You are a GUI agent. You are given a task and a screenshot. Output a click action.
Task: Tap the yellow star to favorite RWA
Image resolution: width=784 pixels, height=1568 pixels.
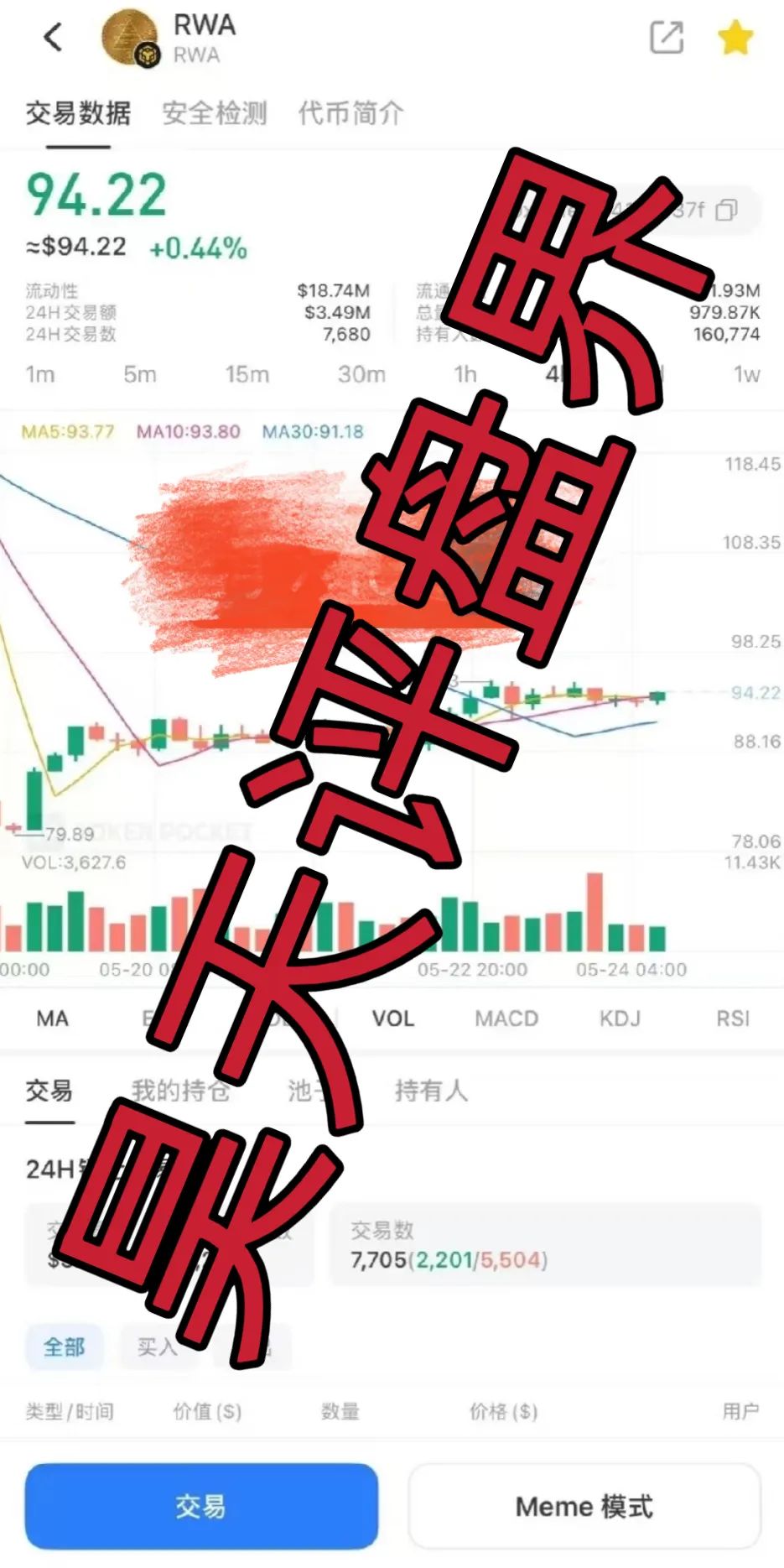pos(733,38)
